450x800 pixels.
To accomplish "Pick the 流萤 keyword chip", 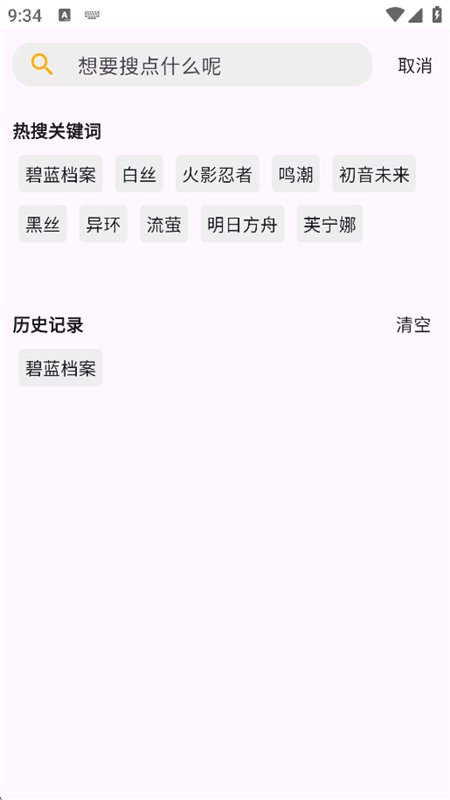I will 164,224.
